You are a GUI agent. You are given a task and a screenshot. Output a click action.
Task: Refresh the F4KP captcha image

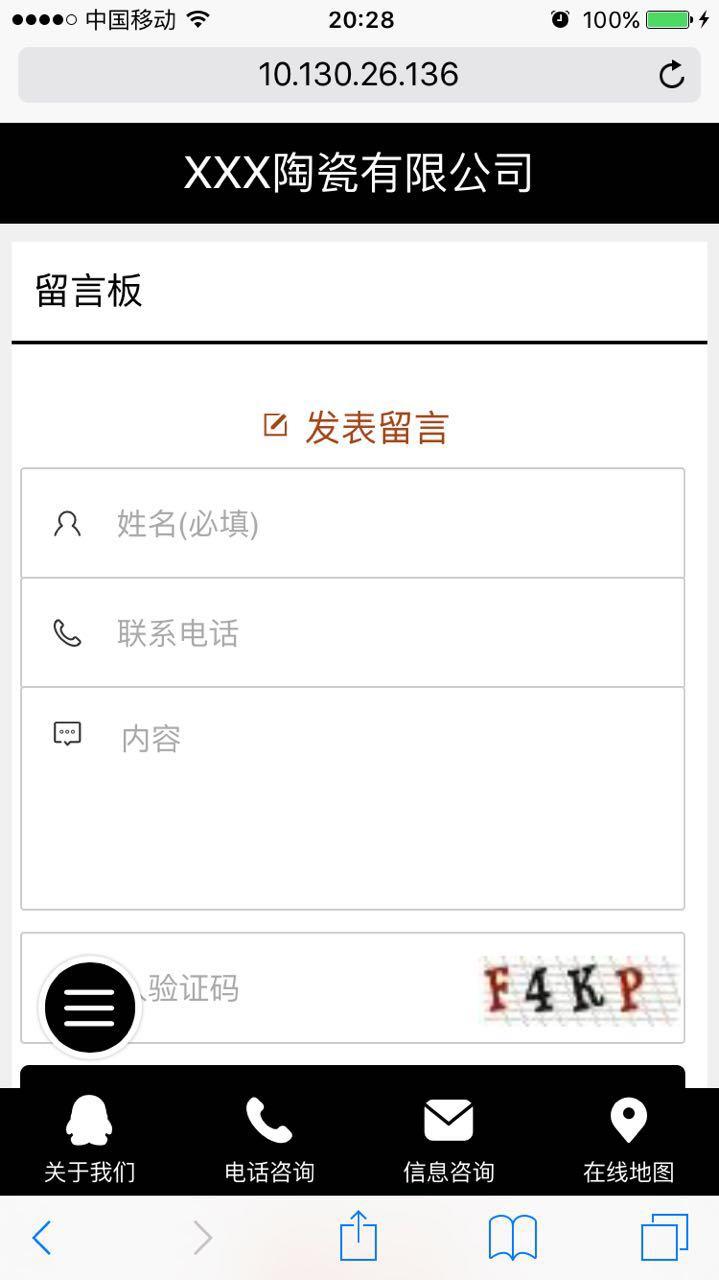580,989
